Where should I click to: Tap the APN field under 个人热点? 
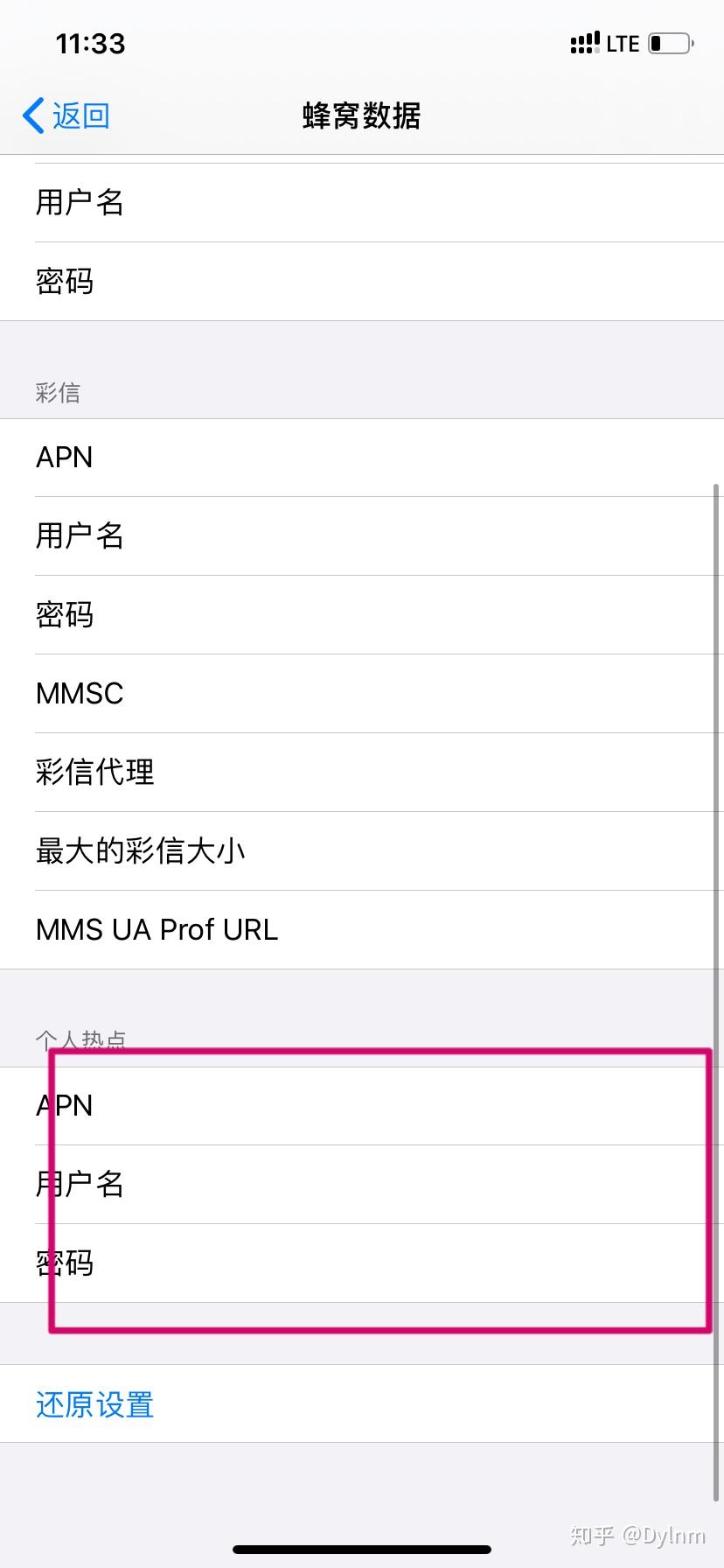tap(362, 1106)
